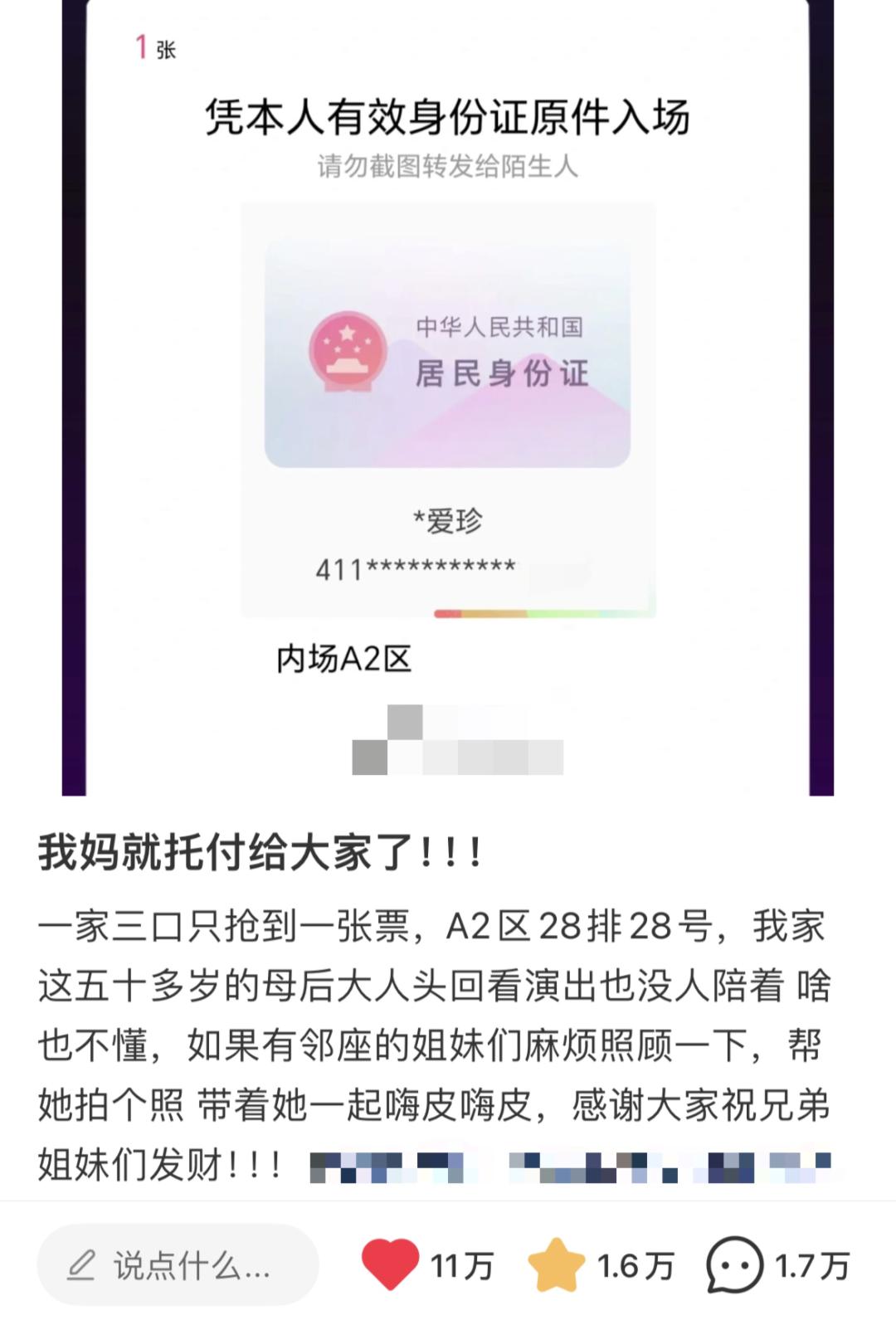Favorite the post with the star
Viewport: 896px width, 1325px height.
(x=556, y=1264)
